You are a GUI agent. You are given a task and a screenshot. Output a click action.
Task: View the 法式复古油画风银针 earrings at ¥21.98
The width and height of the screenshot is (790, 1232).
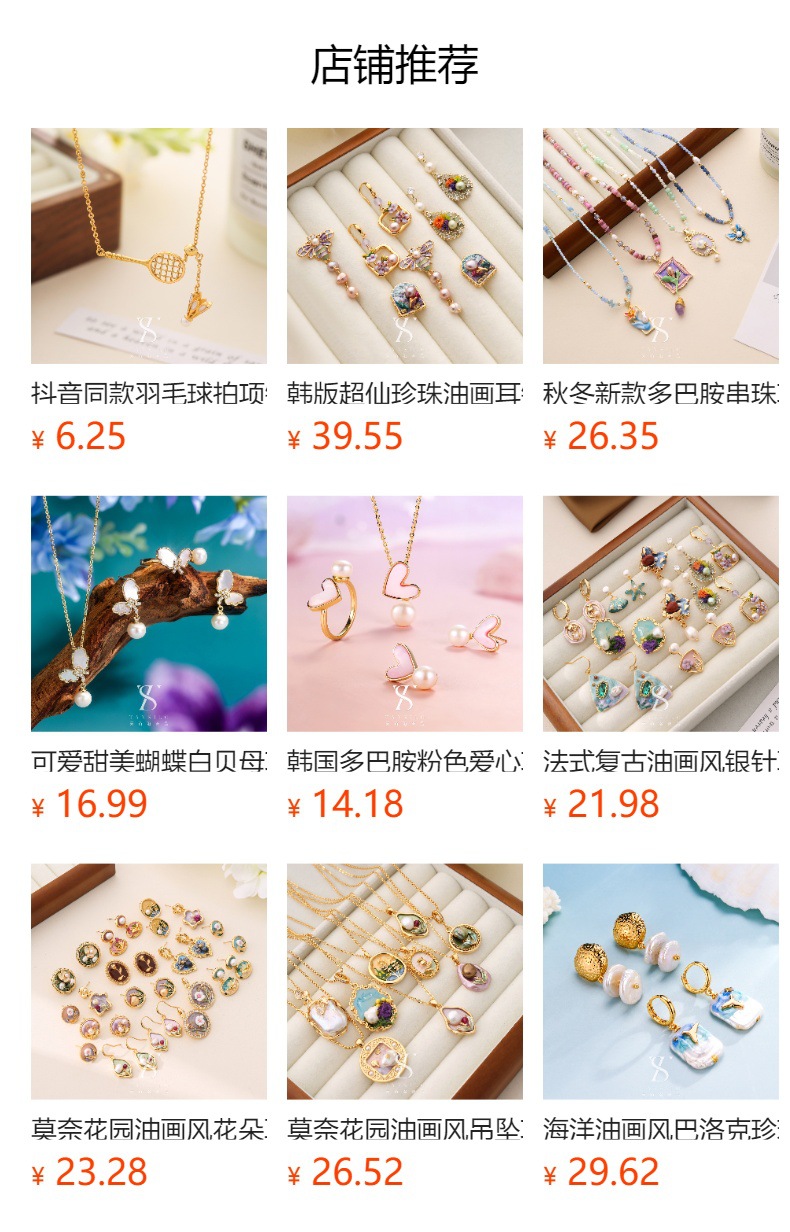[x=660, y=614]
